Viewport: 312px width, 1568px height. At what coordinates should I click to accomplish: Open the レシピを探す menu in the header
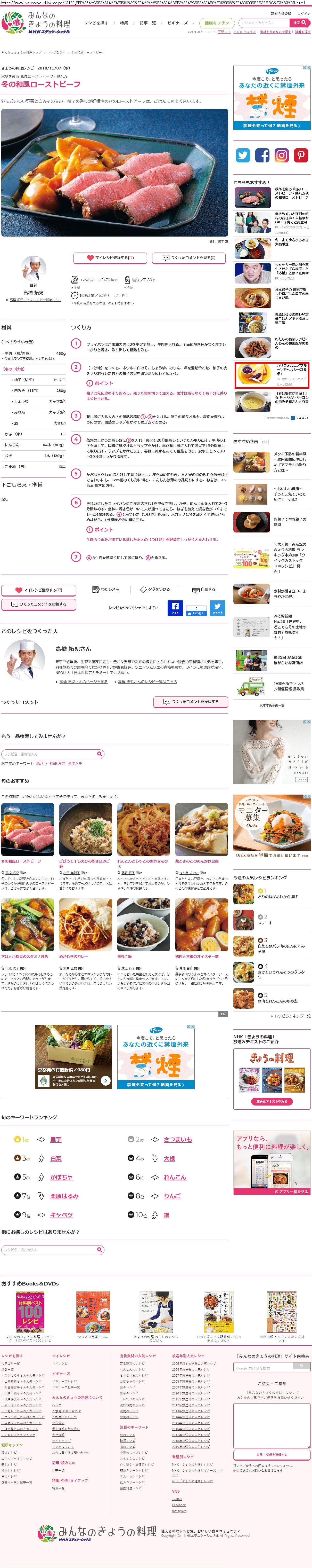[96, 23]
